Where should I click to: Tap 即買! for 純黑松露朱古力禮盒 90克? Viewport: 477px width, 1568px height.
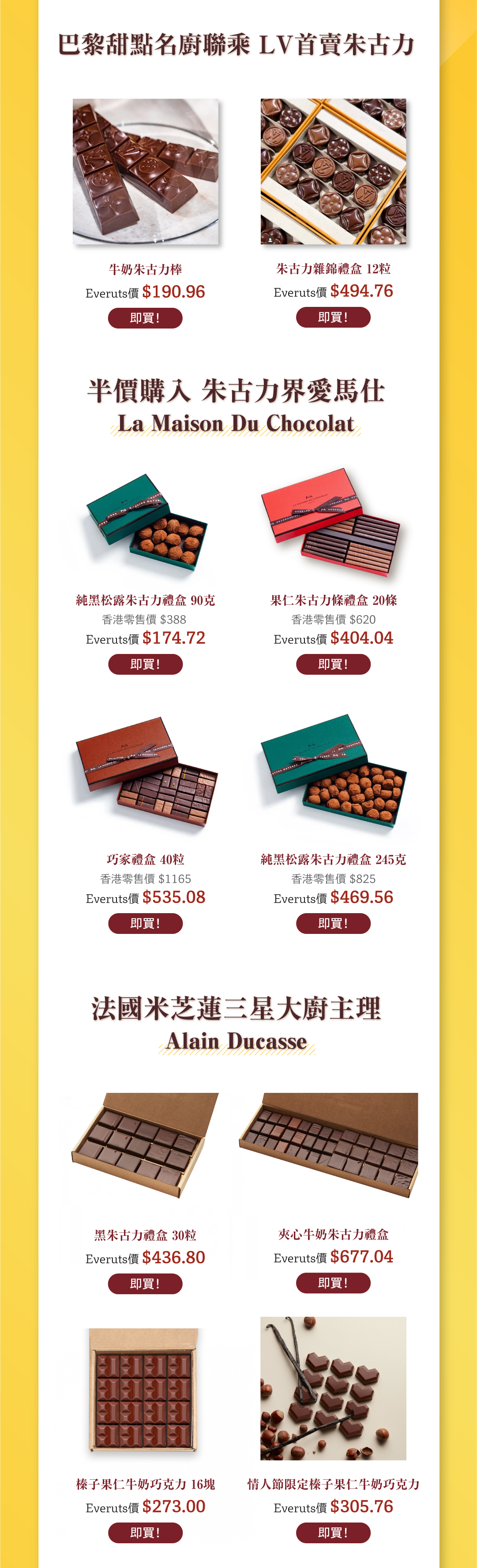[146, 664]
